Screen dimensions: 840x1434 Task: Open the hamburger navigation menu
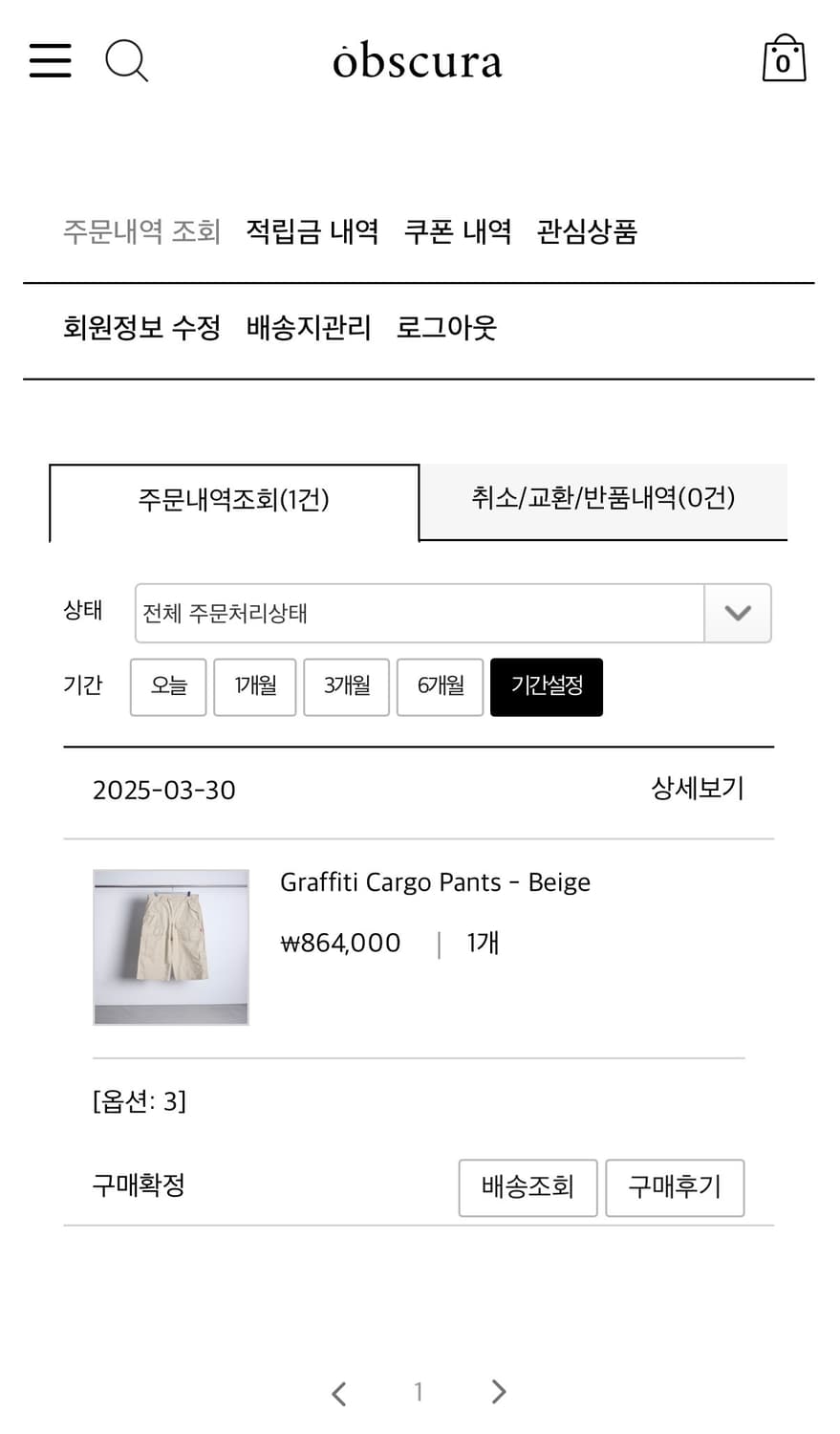(50, 60)
